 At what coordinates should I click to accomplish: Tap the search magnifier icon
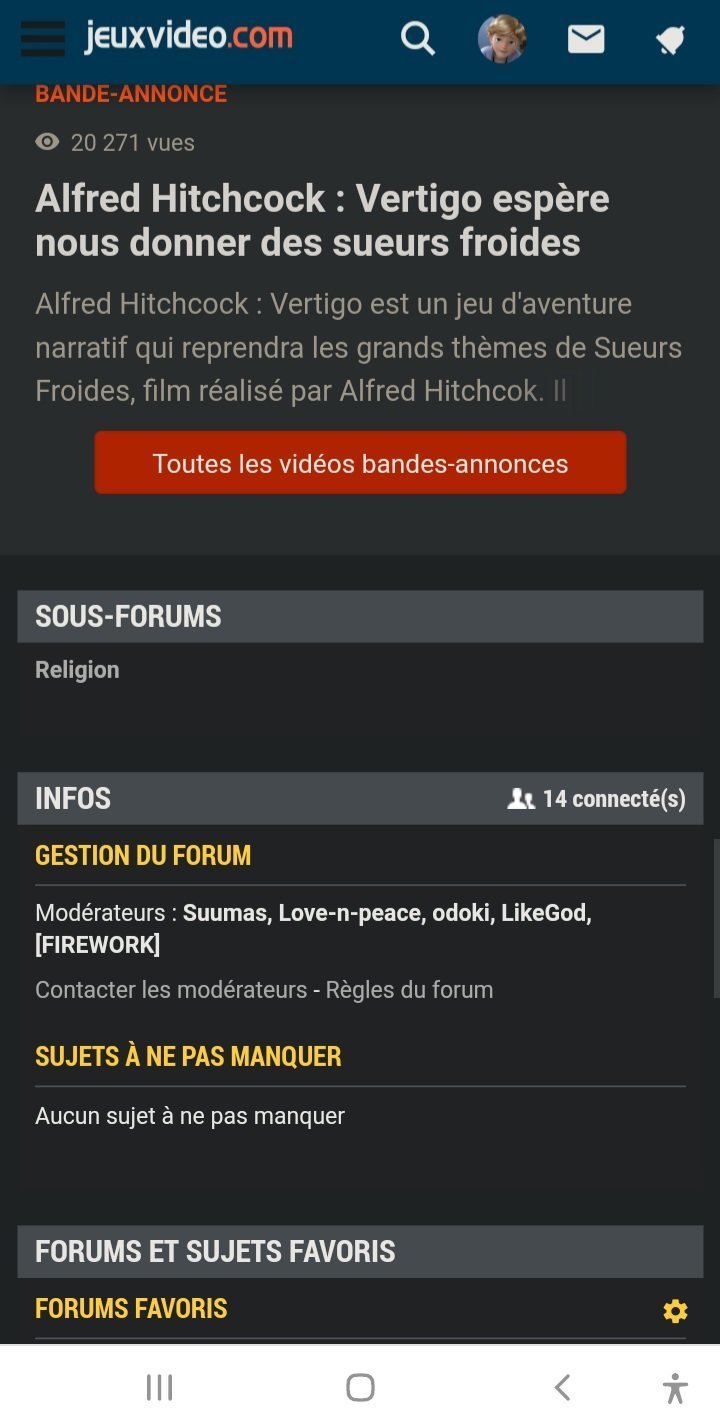[417, 39]
